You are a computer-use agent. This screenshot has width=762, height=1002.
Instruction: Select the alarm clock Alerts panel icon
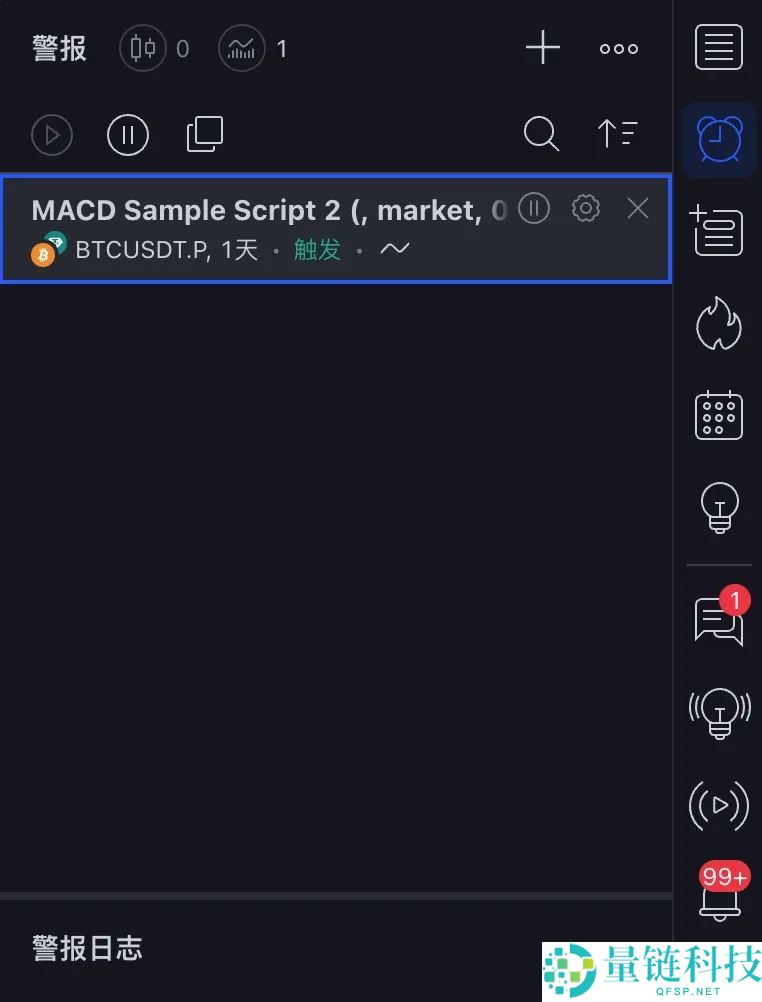719,140
